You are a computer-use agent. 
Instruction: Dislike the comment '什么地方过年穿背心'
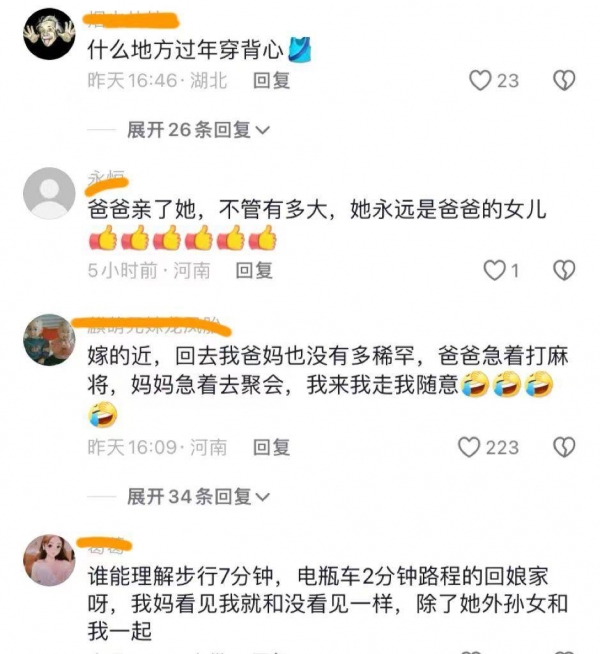tap(565, 80)
